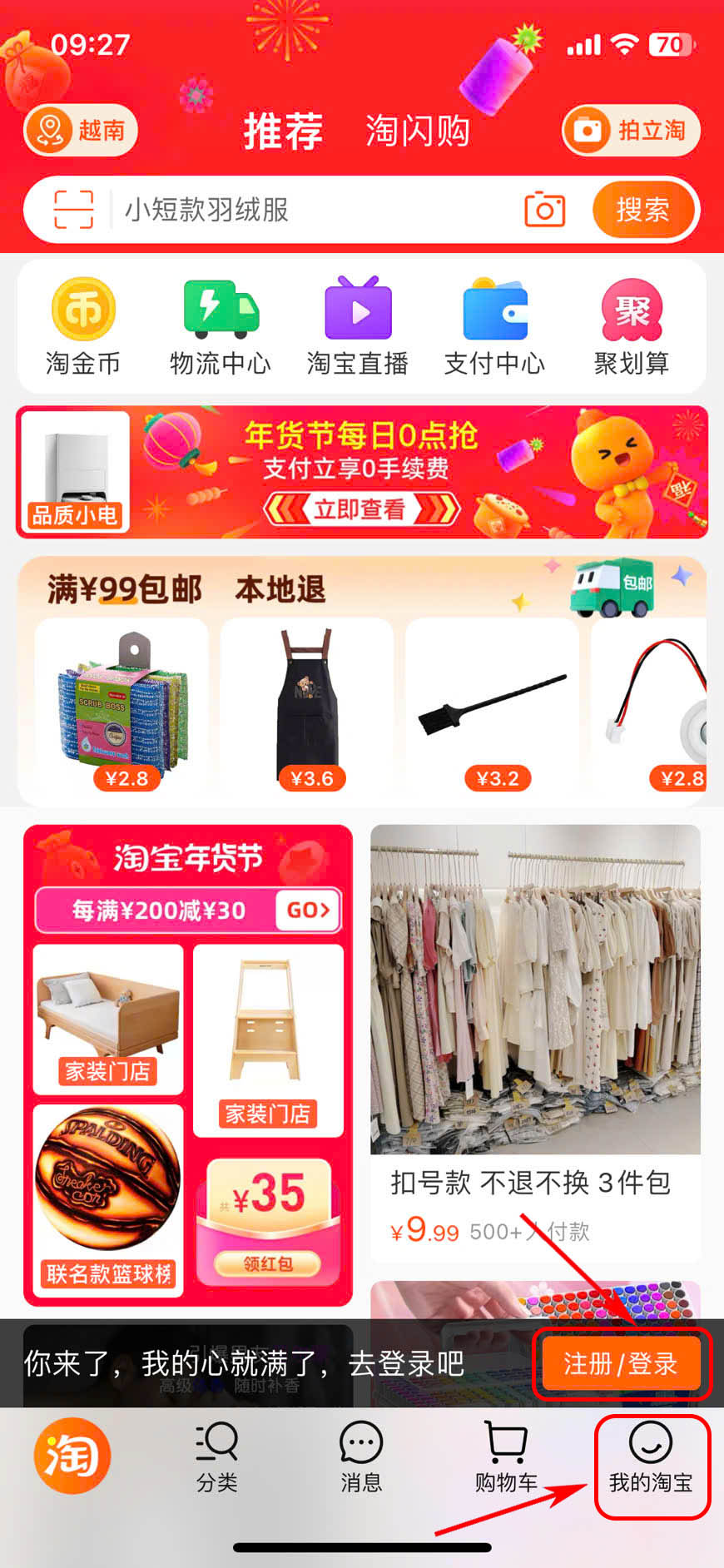Open 拍立淘 camera search
The width and height of the screenshot is (724, 1568).
coord(632,131)
